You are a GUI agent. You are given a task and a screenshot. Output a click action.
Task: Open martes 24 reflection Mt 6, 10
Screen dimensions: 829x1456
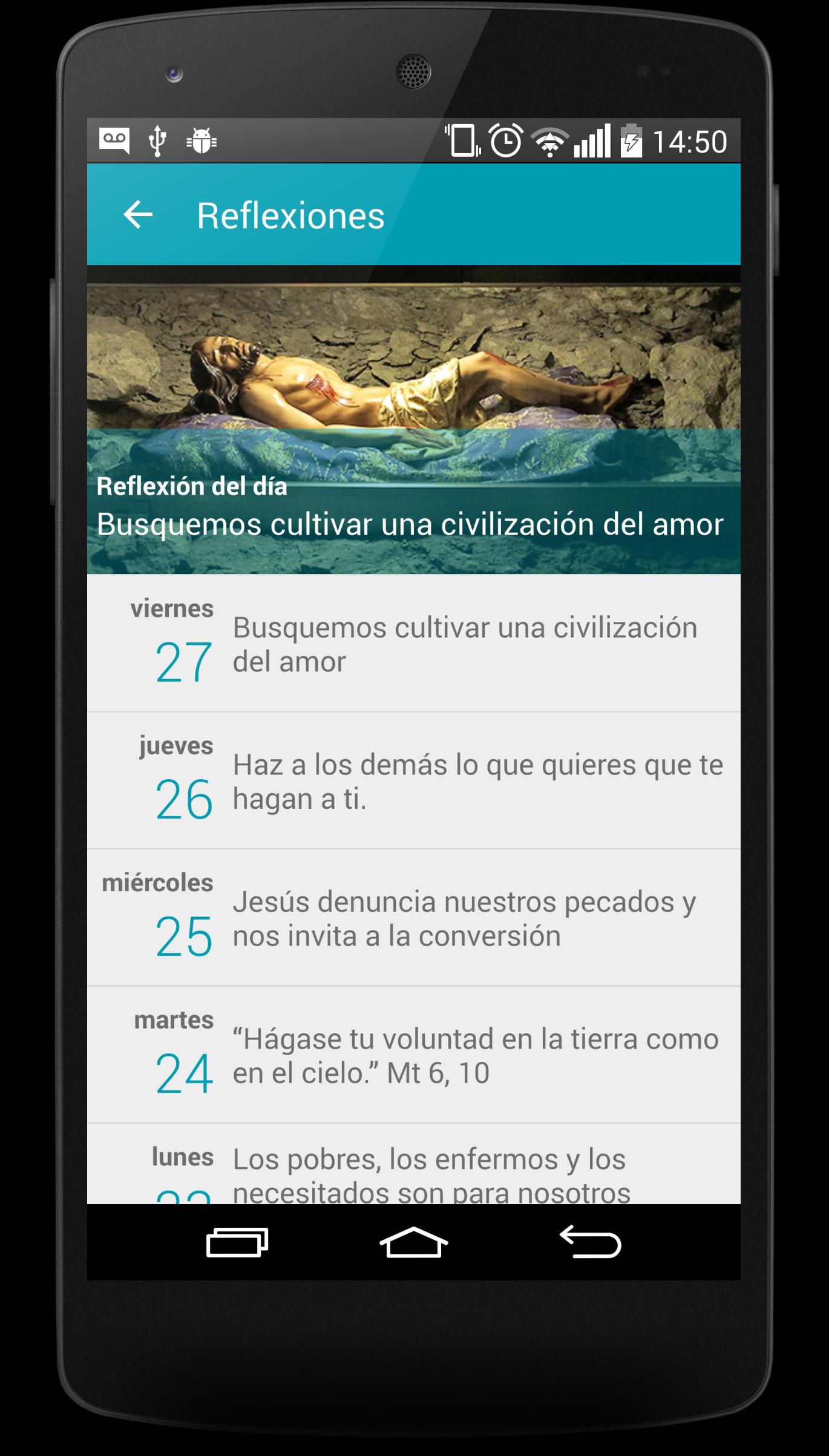[413, 1055]
